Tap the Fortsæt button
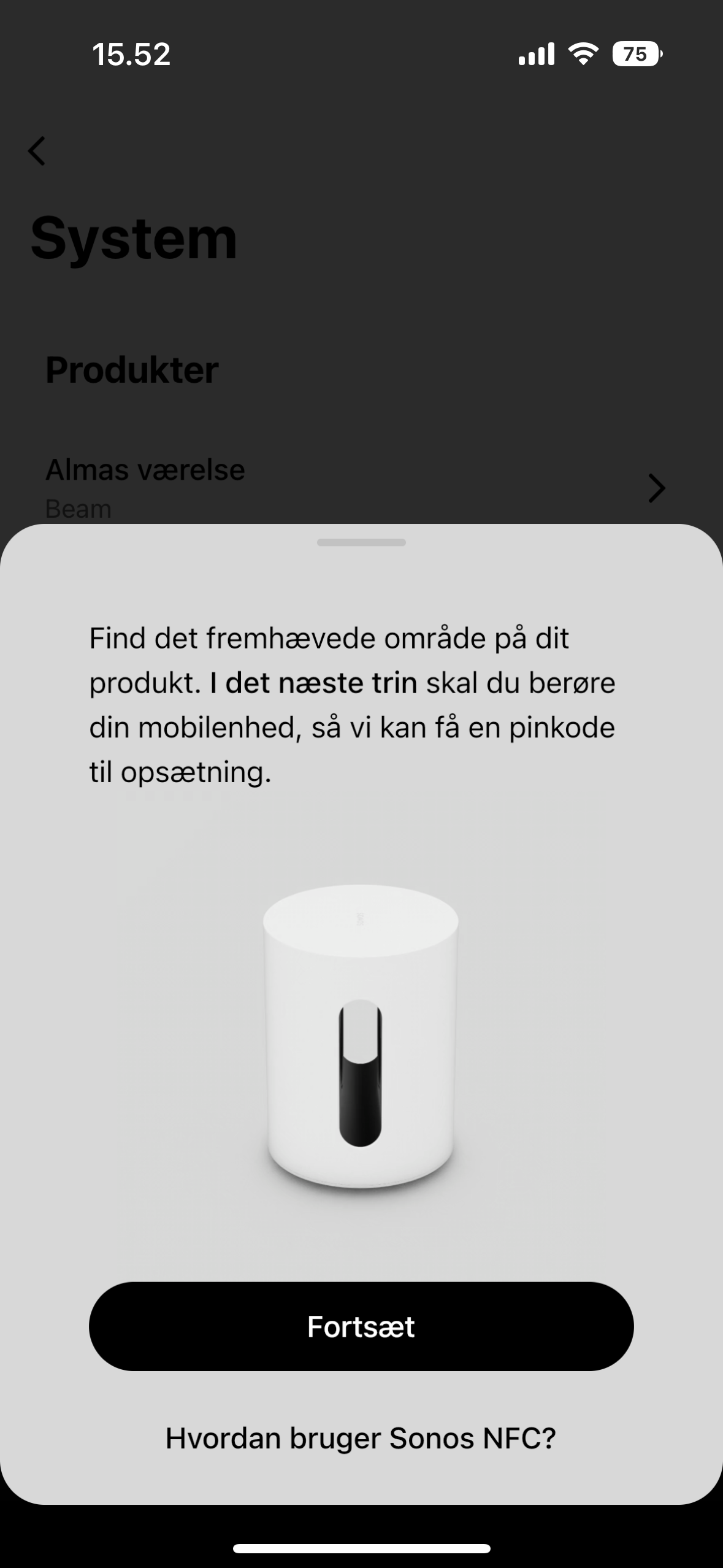 (361, 1326)
